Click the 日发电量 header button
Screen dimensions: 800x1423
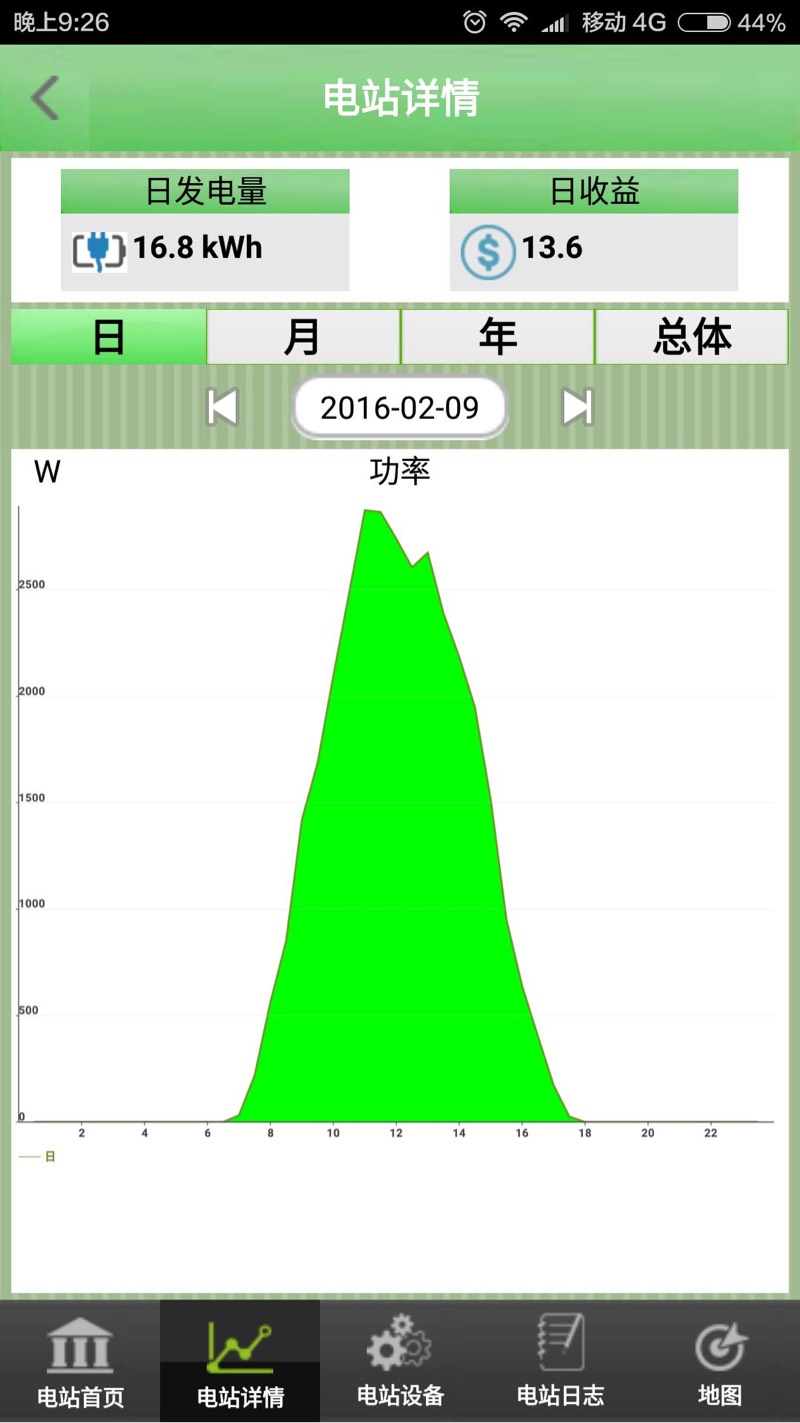[x=204, y=191]
